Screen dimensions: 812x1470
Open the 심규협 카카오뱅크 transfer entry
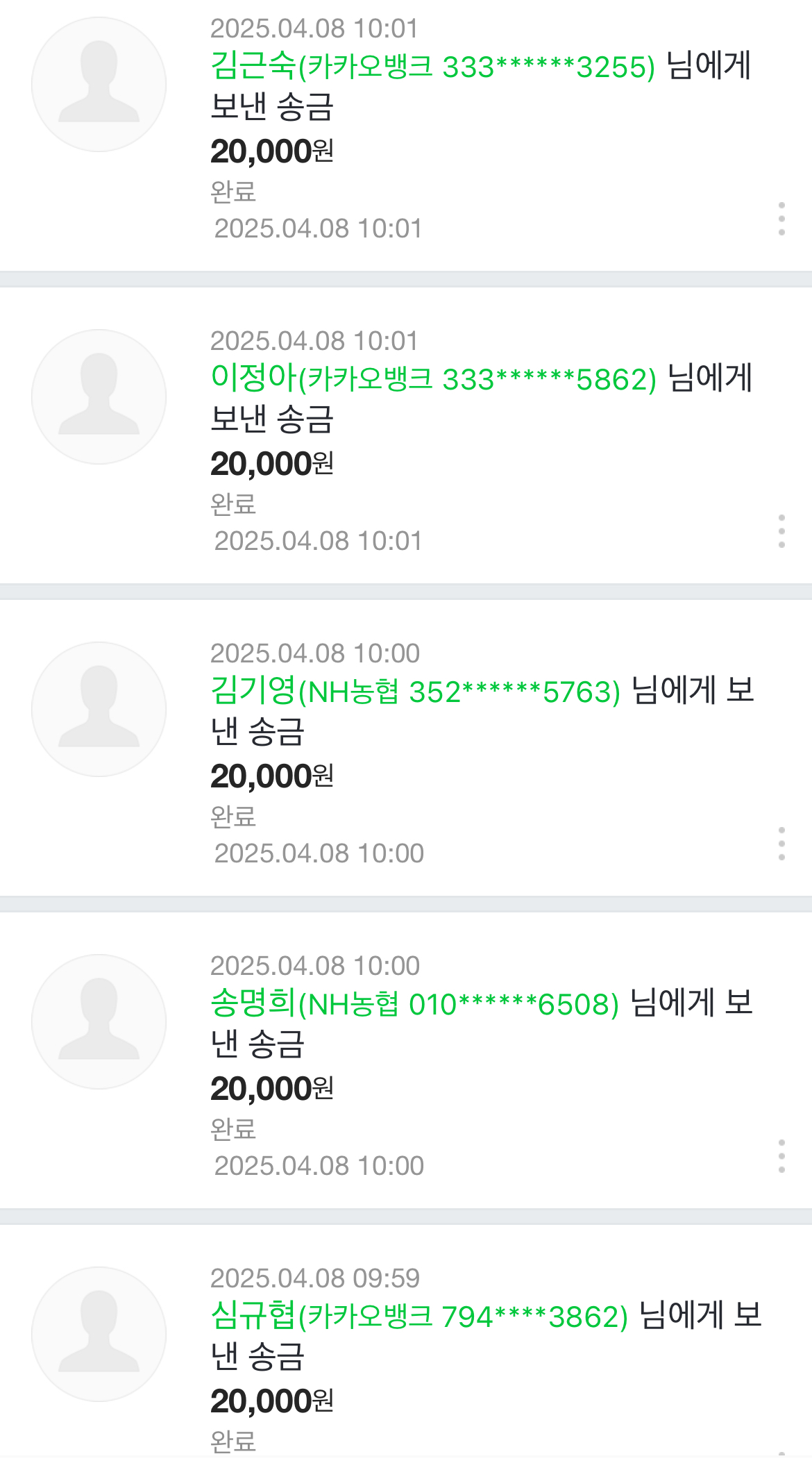406,1347
